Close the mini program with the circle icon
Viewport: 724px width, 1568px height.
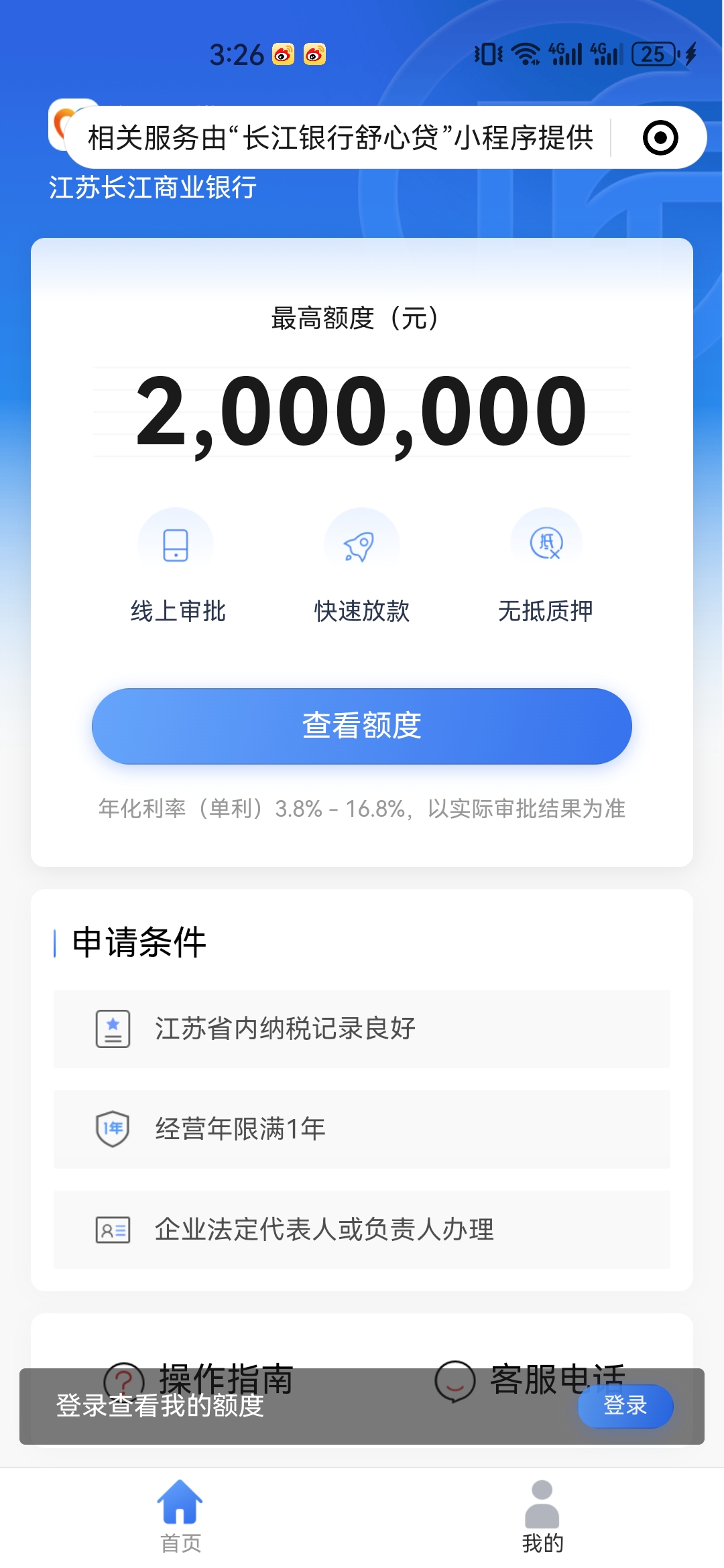point(660,137)
